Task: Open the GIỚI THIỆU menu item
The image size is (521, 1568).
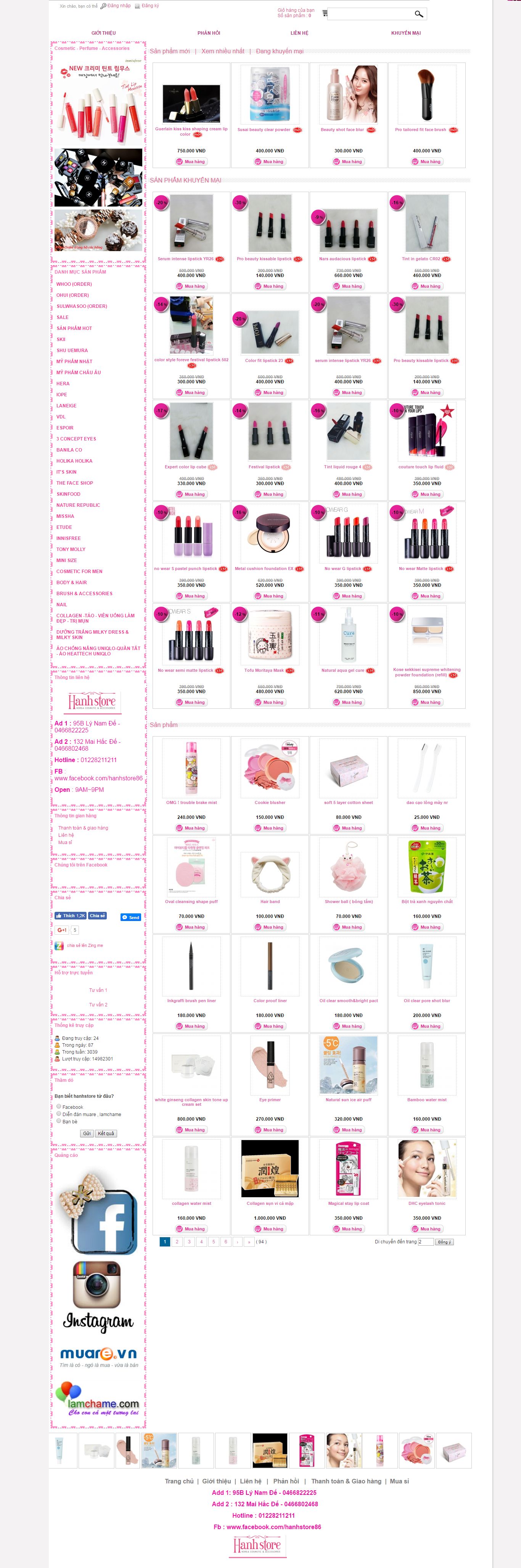Action: [104, 33]
